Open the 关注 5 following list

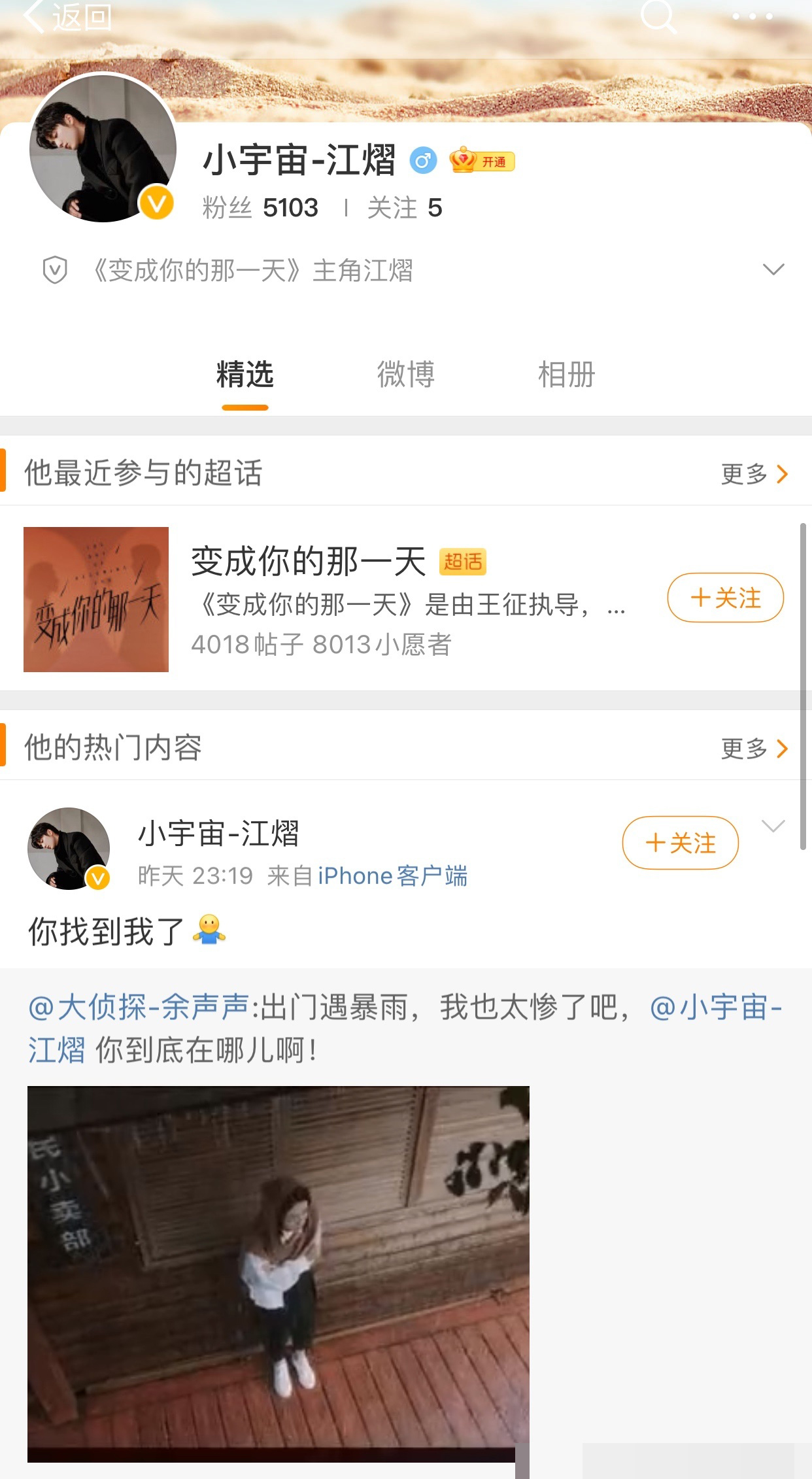[x=405, y=208]
